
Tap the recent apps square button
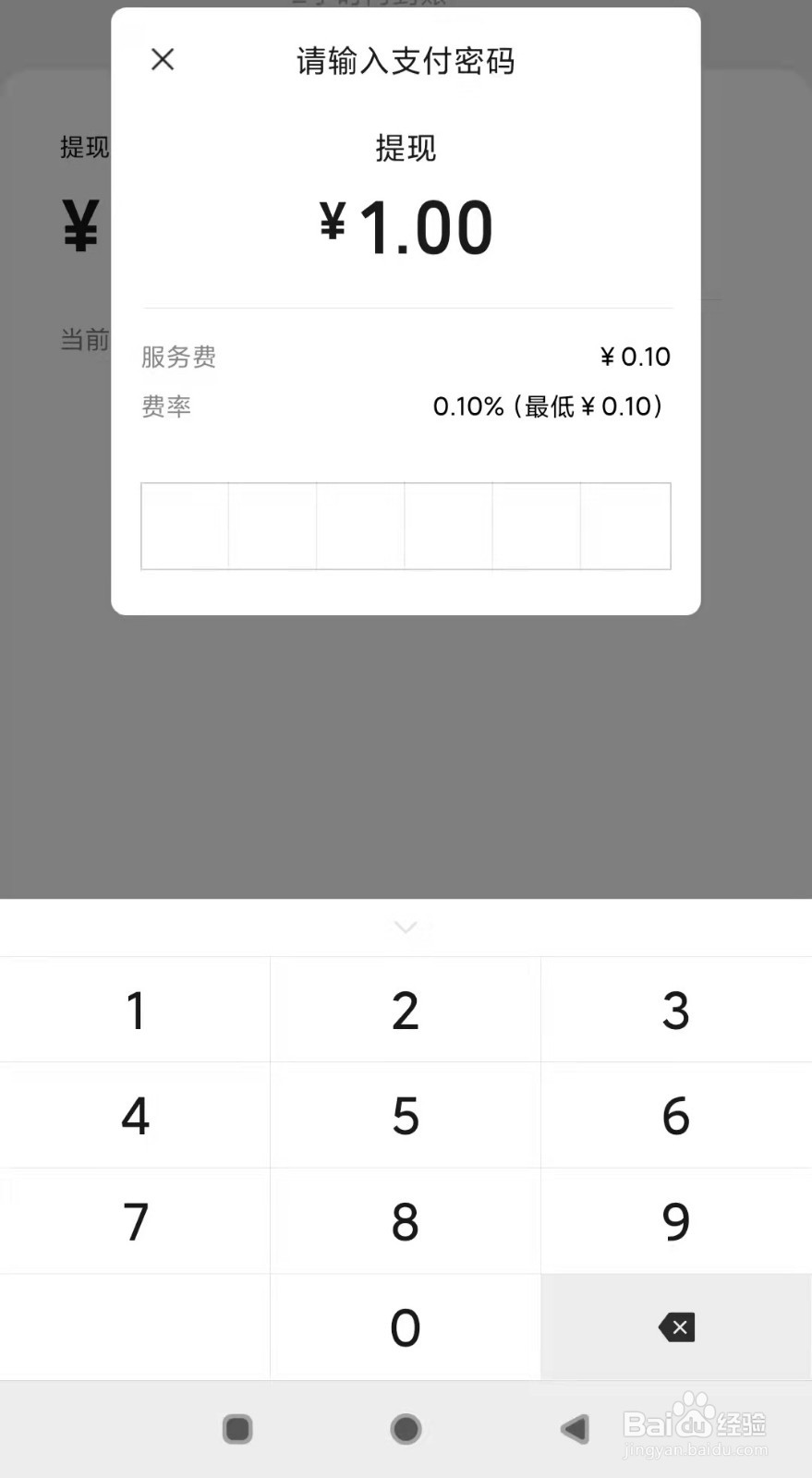pyautogui.click(x=237, y=1429)
